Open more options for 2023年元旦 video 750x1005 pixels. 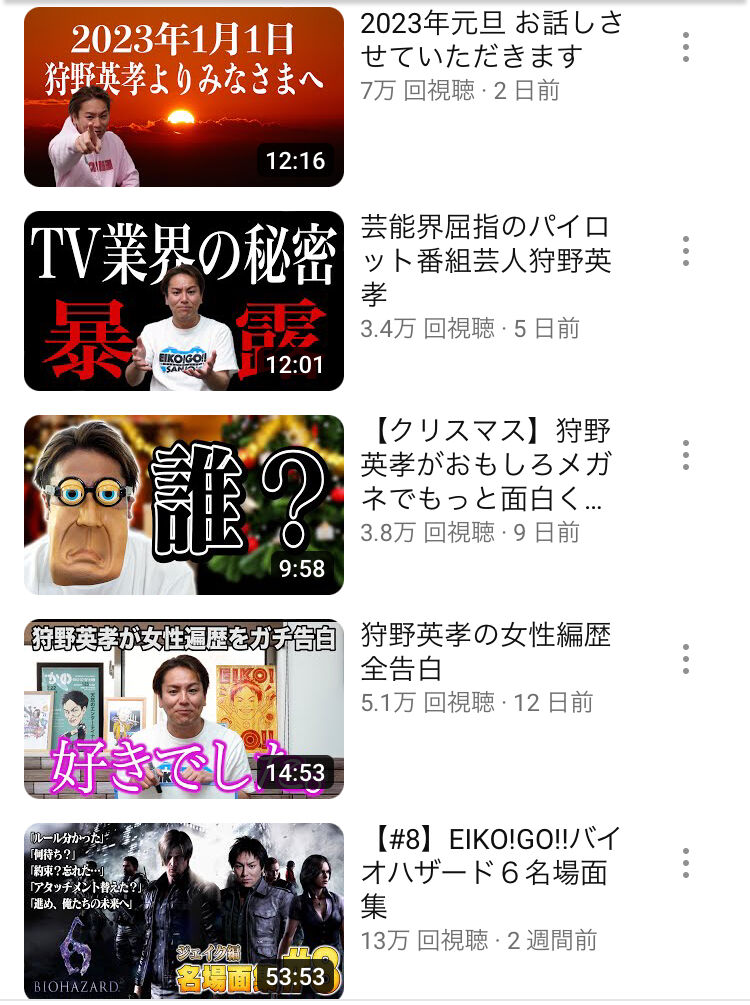[x=686, y=47]
